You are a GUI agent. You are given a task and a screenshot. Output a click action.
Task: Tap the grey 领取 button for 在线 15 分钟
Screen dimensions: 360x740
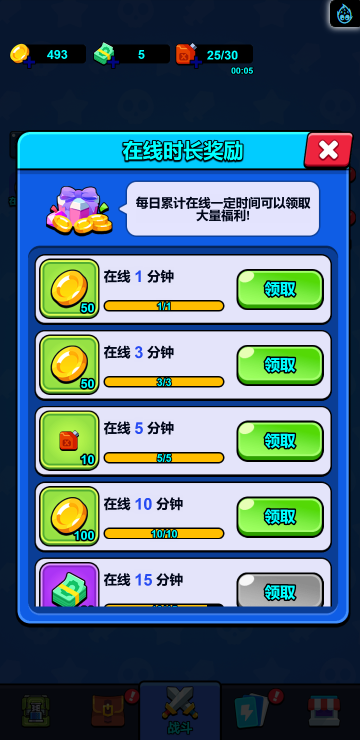pos(280,590)
